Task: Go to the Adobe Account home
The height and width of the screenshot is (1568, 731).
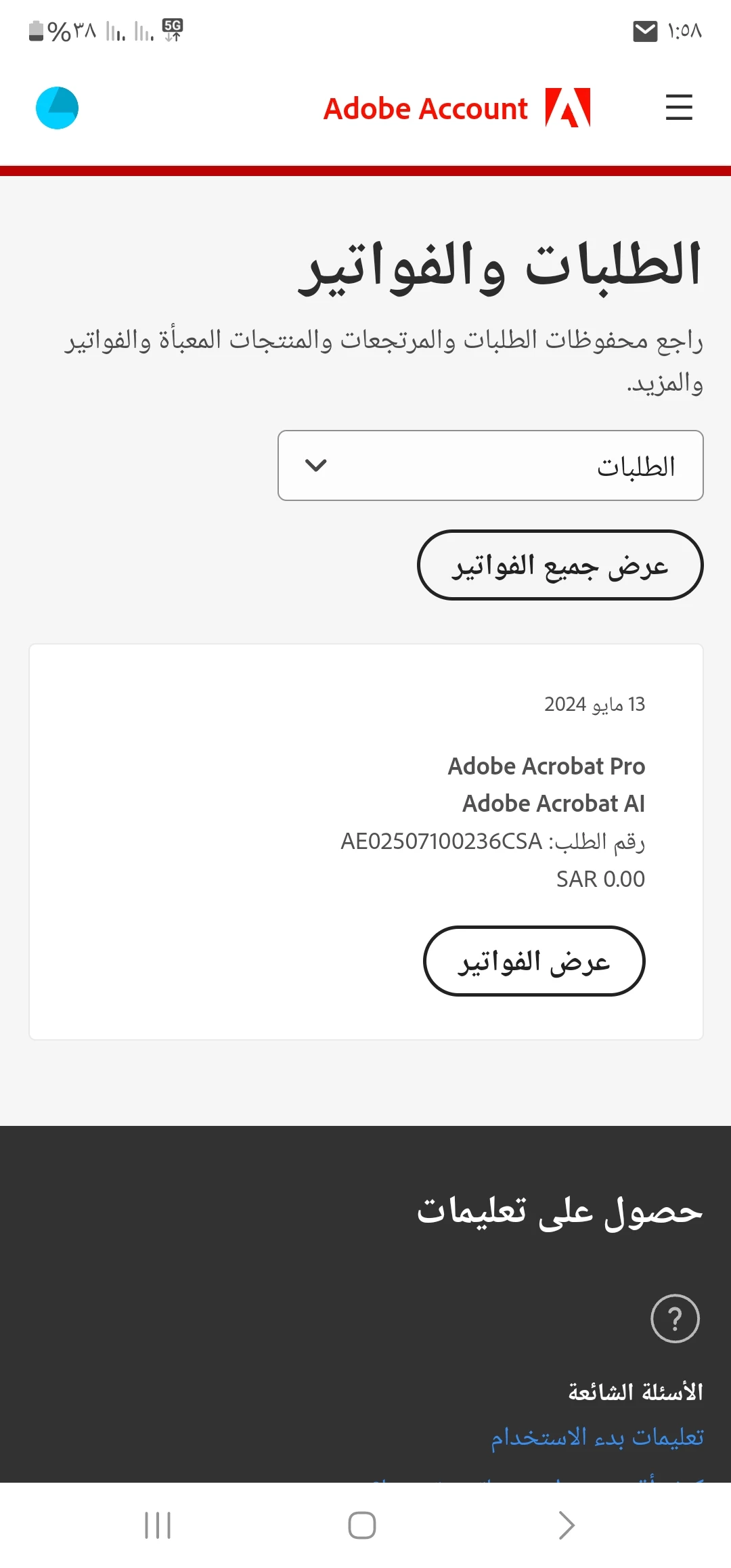Action: (456, 108)
